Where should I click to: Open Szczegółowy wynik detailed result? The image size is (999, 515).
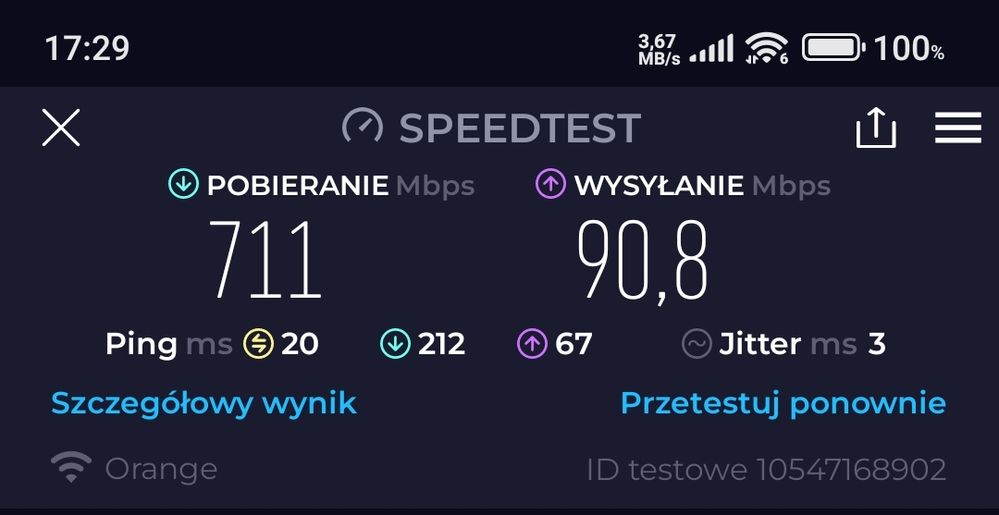tap(203, 403)
